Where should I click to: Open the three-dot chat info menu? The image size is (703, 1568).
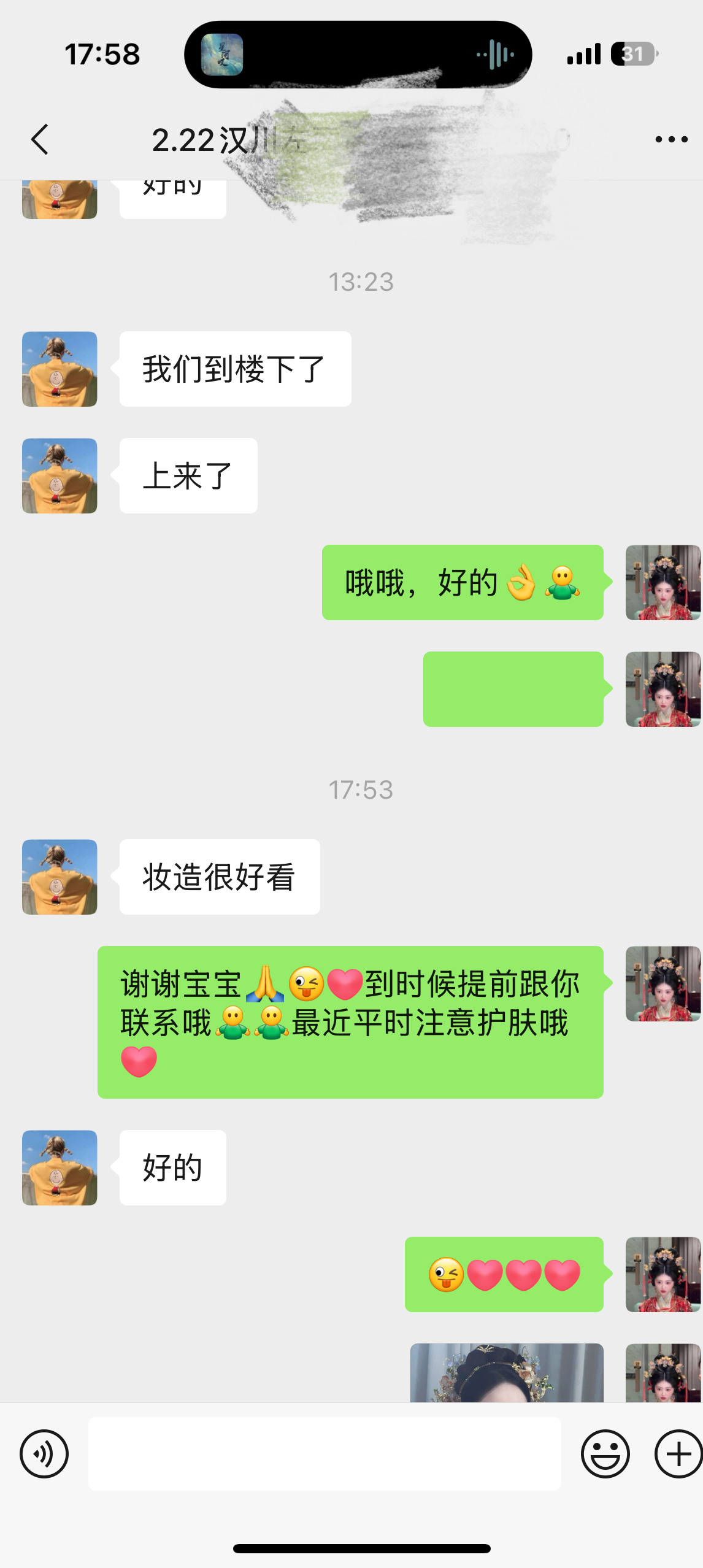[x=671, y=139]
